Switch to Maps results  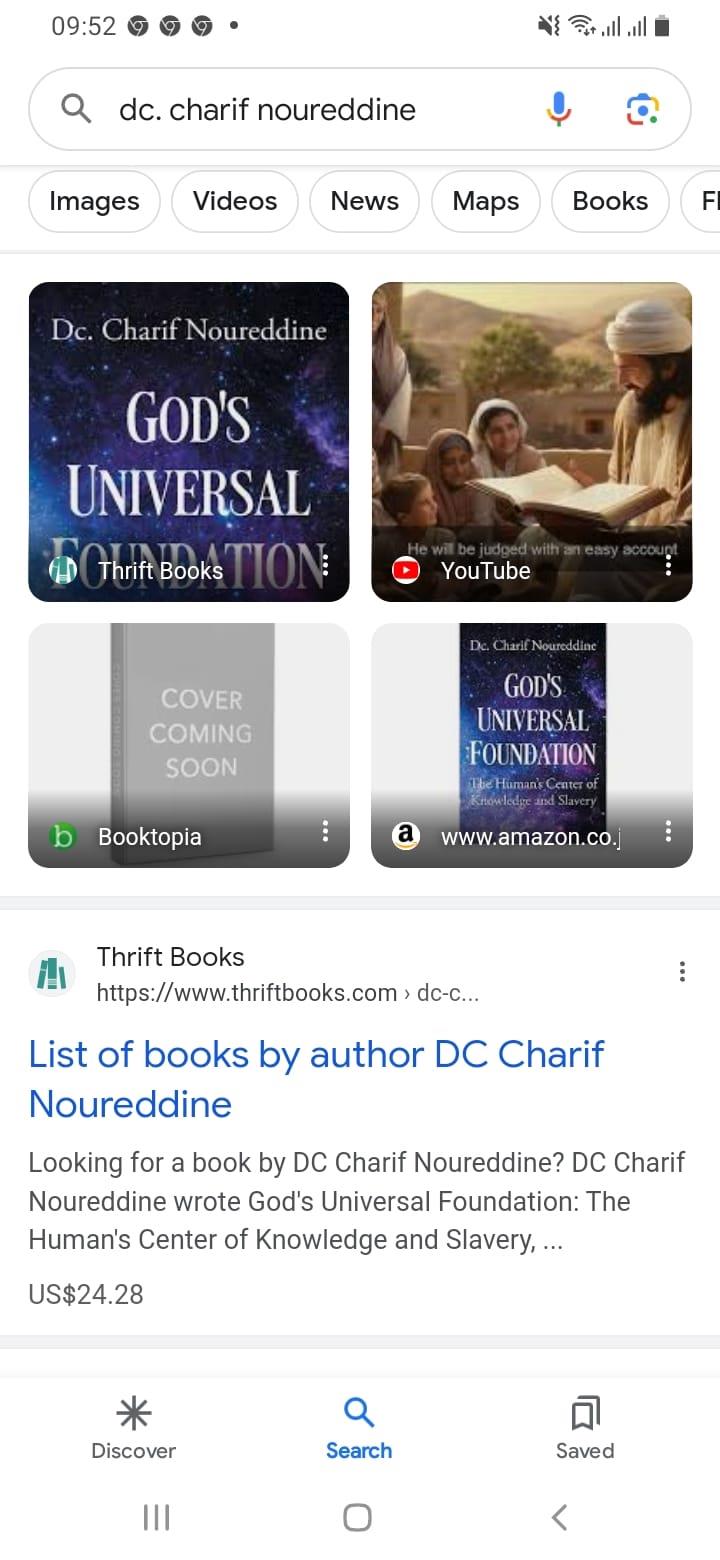485,201
